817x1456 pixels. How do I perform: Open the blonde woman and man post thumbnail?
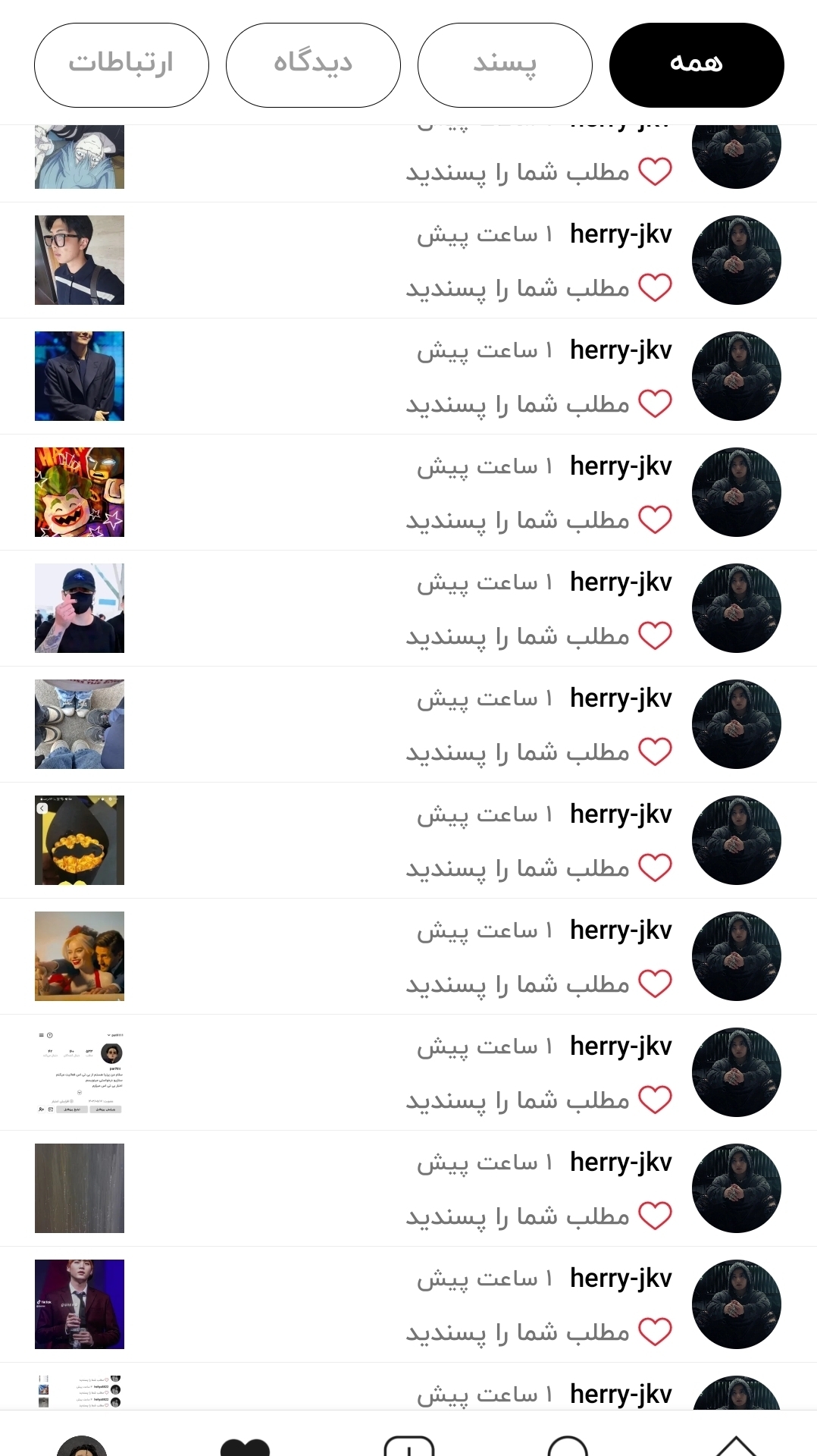tap(80, 956)
